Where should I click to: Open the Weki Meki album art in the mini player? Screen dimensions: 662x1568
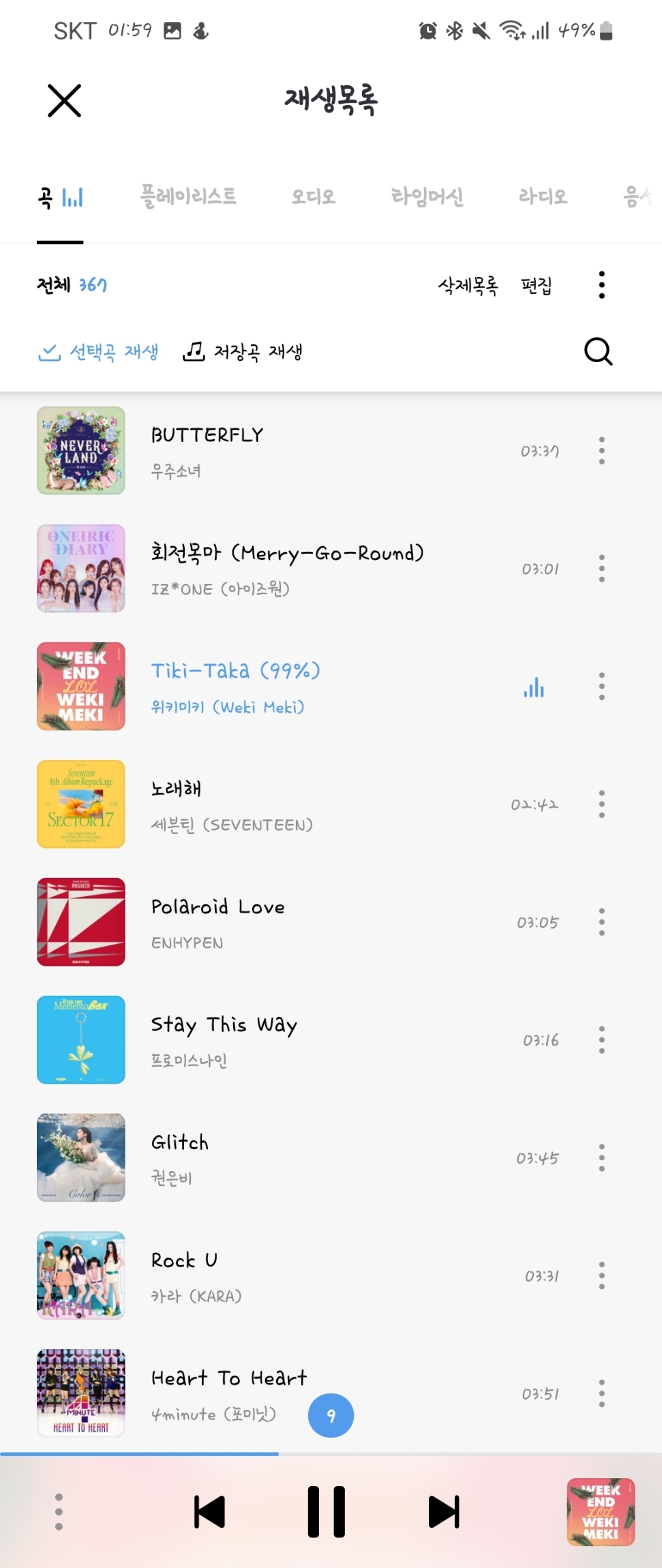pos(601,1511)
